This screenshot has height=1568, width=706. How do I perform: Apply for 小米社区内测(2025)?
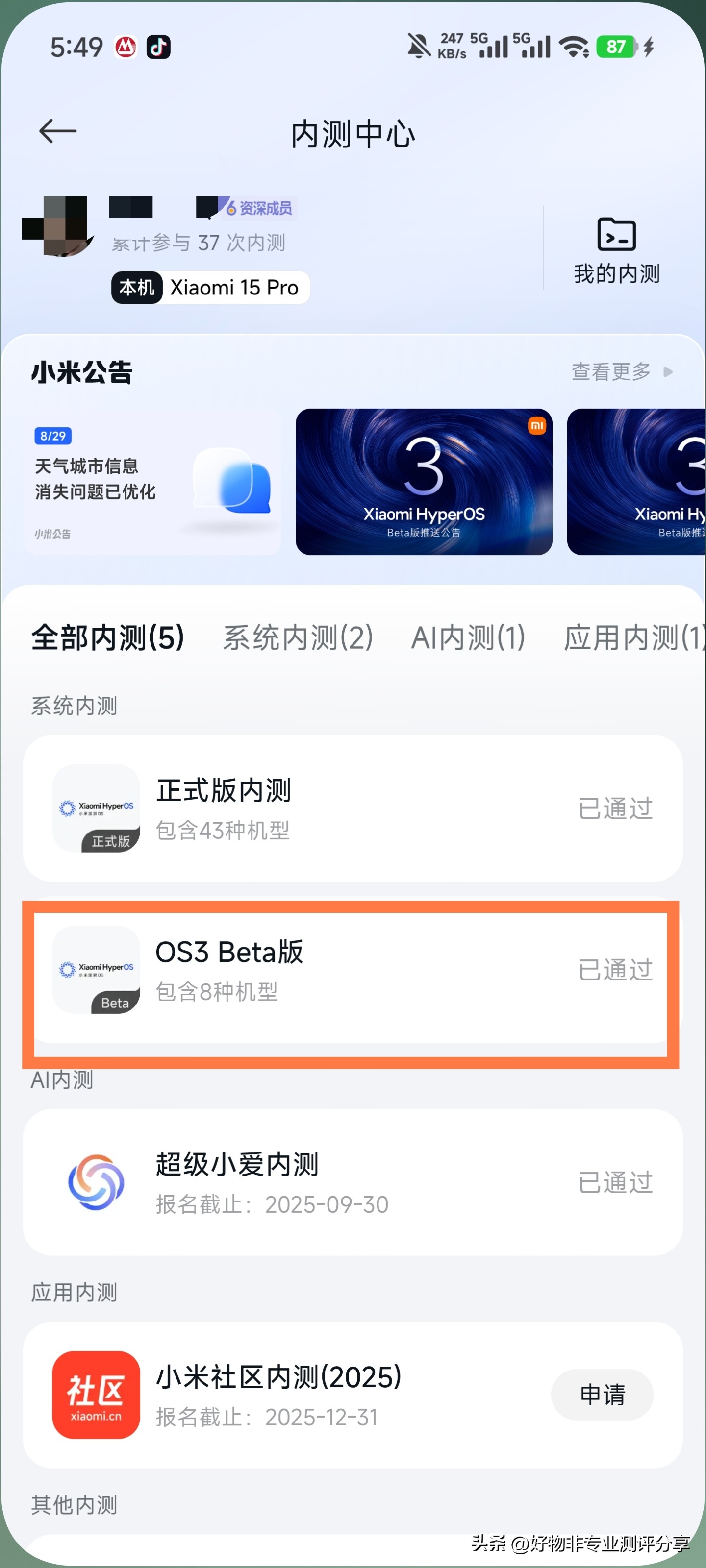coord(602,1395)
